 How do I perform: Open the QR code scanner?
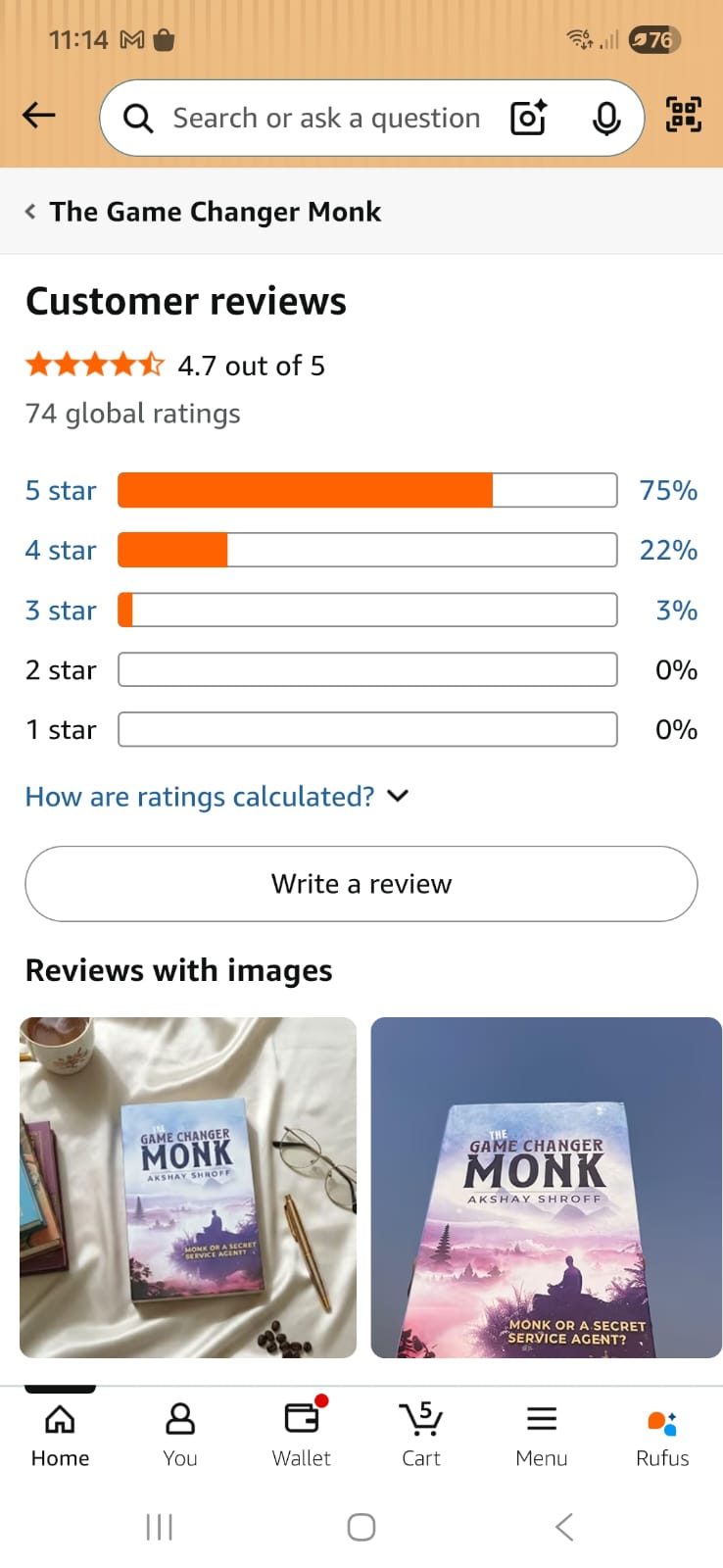pyautogui.click(x=684, y=115)
